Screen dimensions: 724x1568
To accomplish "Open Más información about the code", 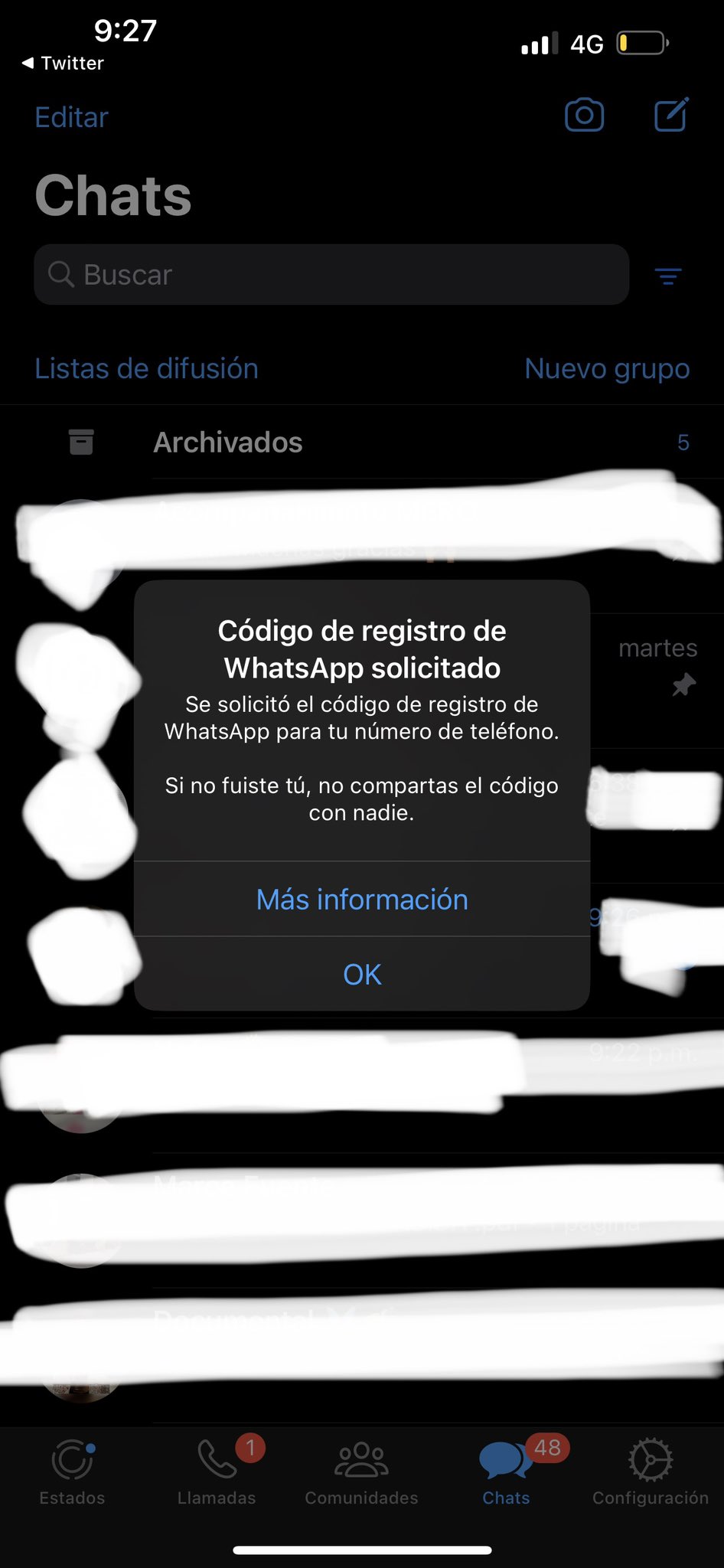I will pos(362,900).
